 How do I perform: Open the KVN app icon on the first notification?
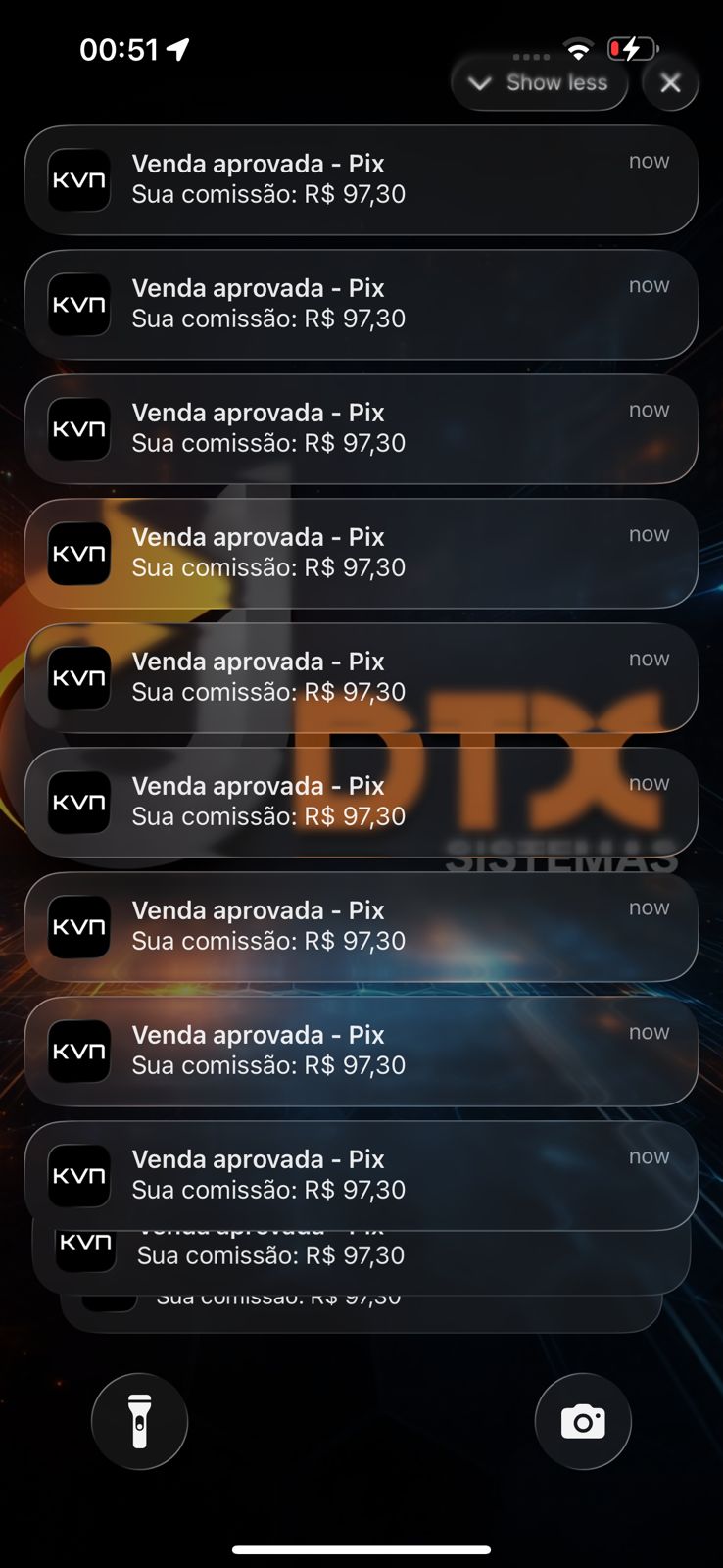click(79, 179)
